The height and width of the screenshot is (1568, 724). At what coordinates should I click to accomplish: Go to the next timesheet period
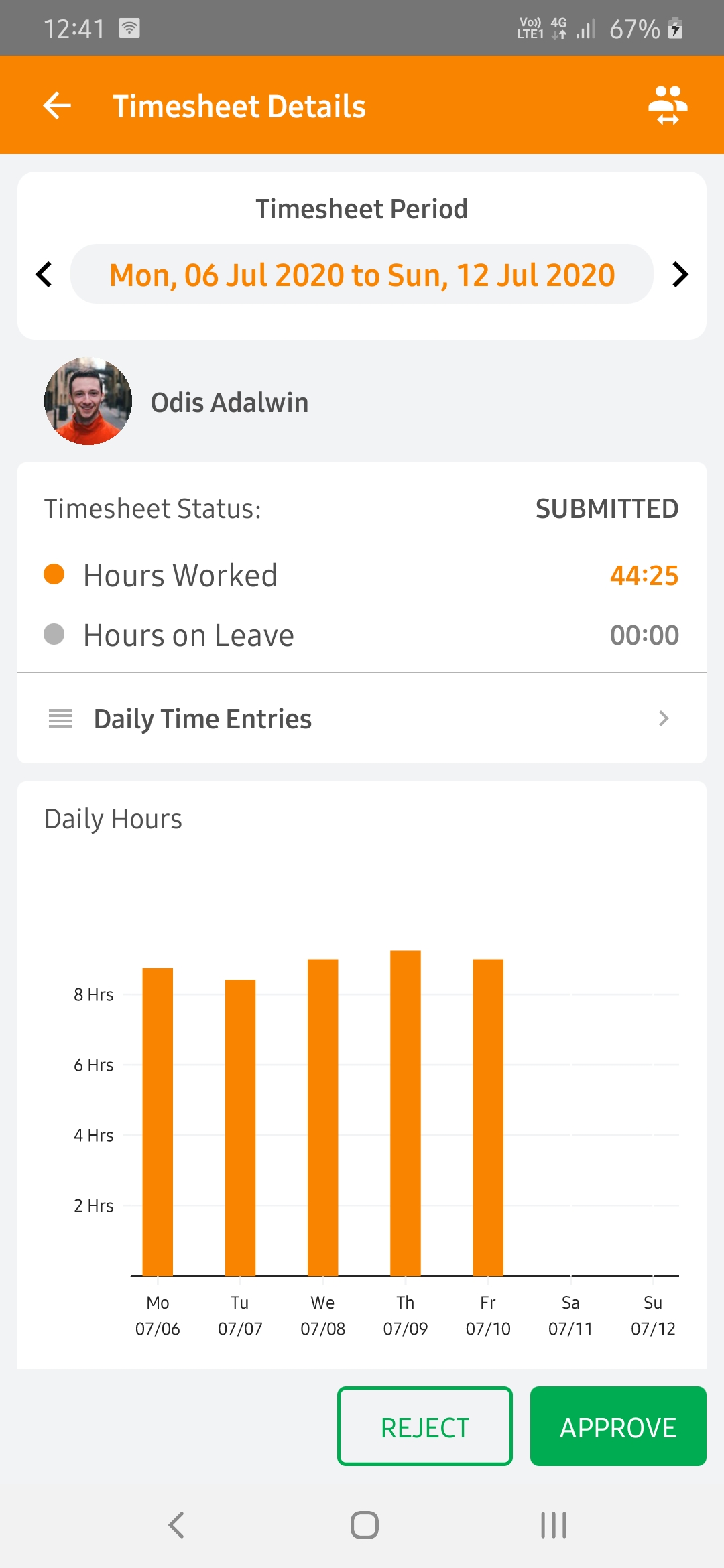(680, 274)
